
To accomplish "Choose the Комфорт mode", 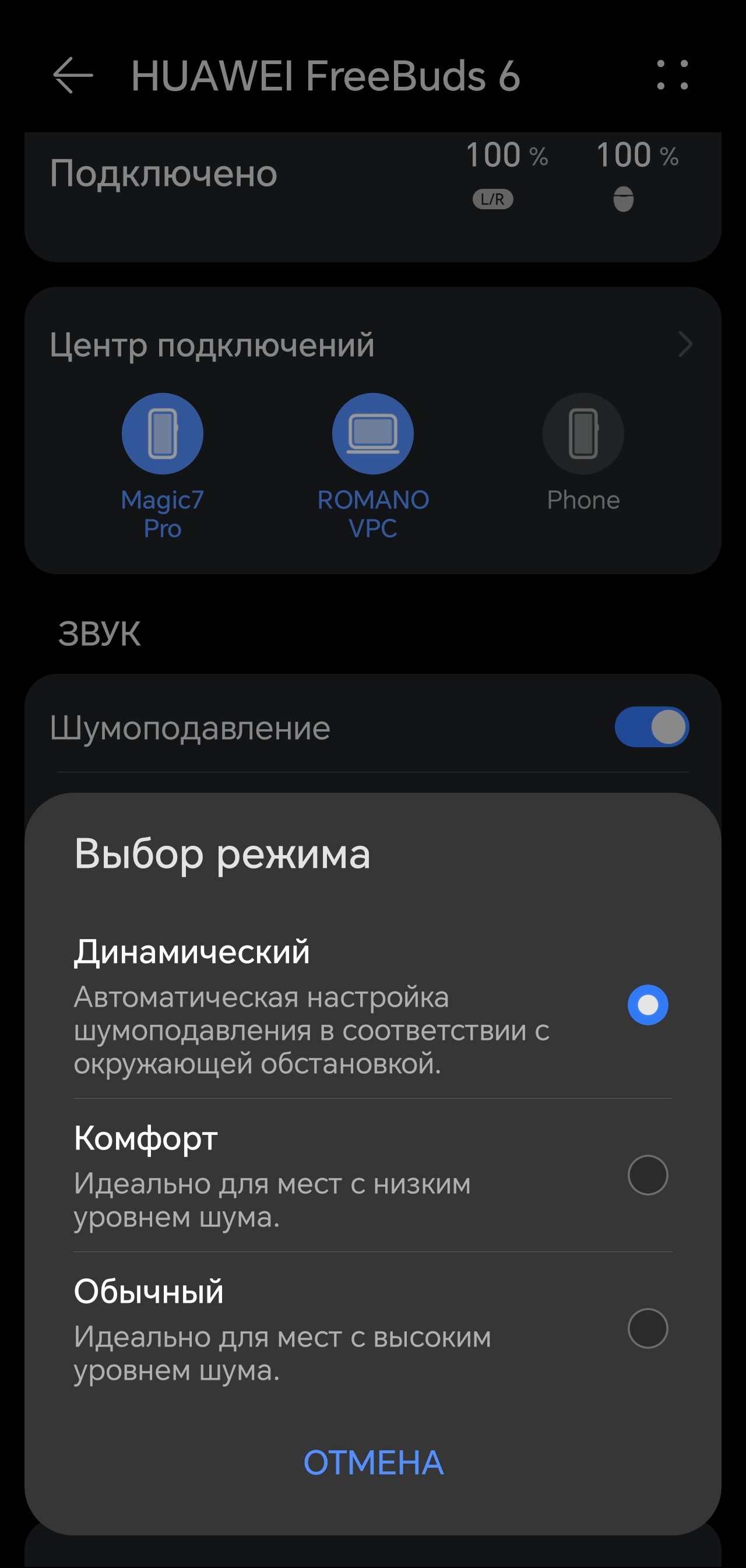I will tap(648, 1175).
